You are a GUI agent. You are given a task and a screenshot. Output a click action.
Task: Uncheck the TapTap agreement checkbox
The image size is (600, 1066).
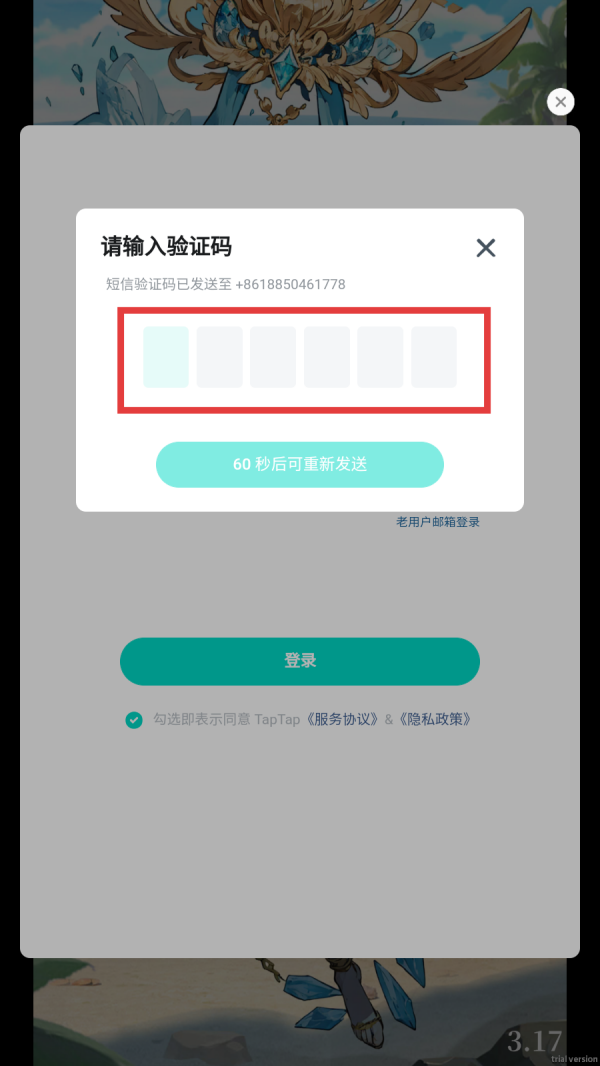coord(134,720)
